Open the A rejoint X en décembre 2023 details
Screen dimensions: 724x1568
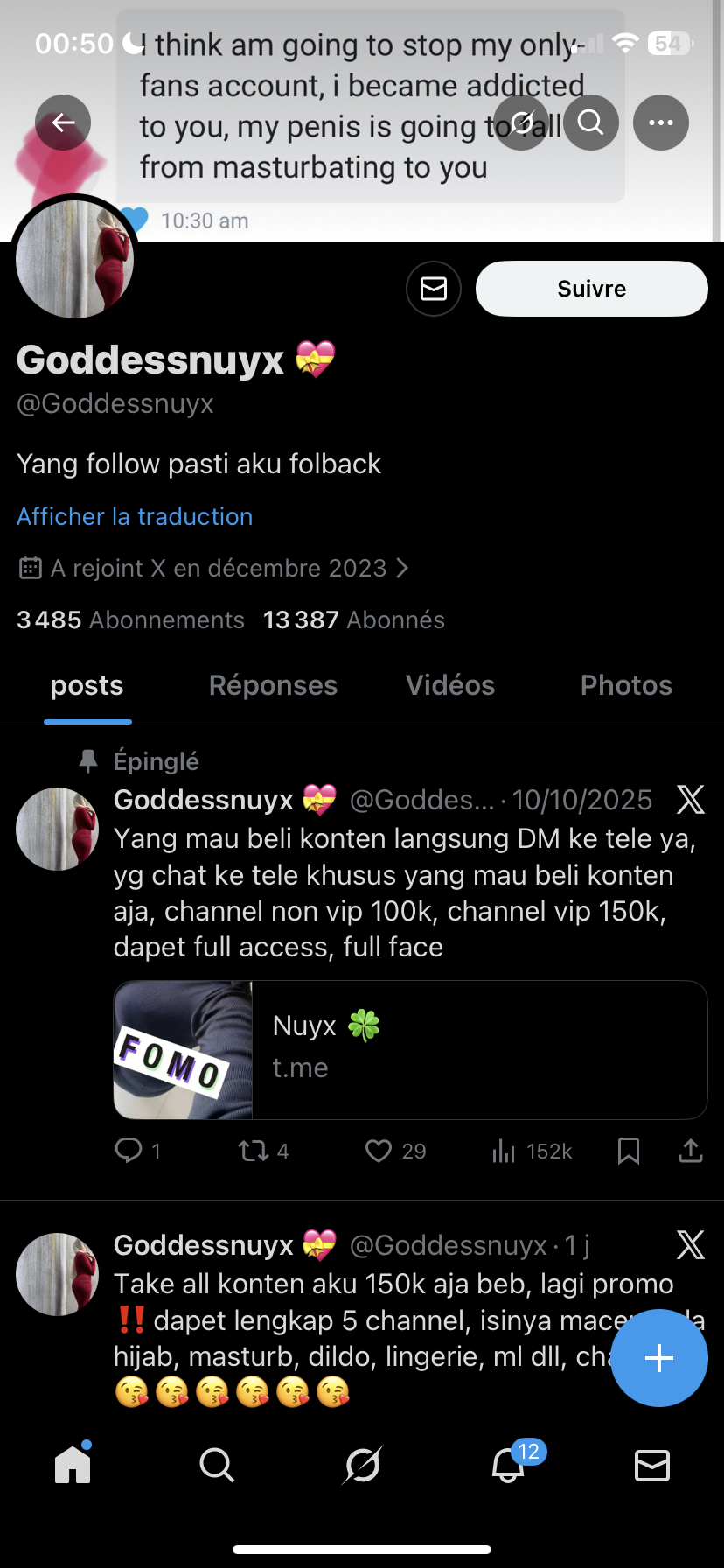213,568
